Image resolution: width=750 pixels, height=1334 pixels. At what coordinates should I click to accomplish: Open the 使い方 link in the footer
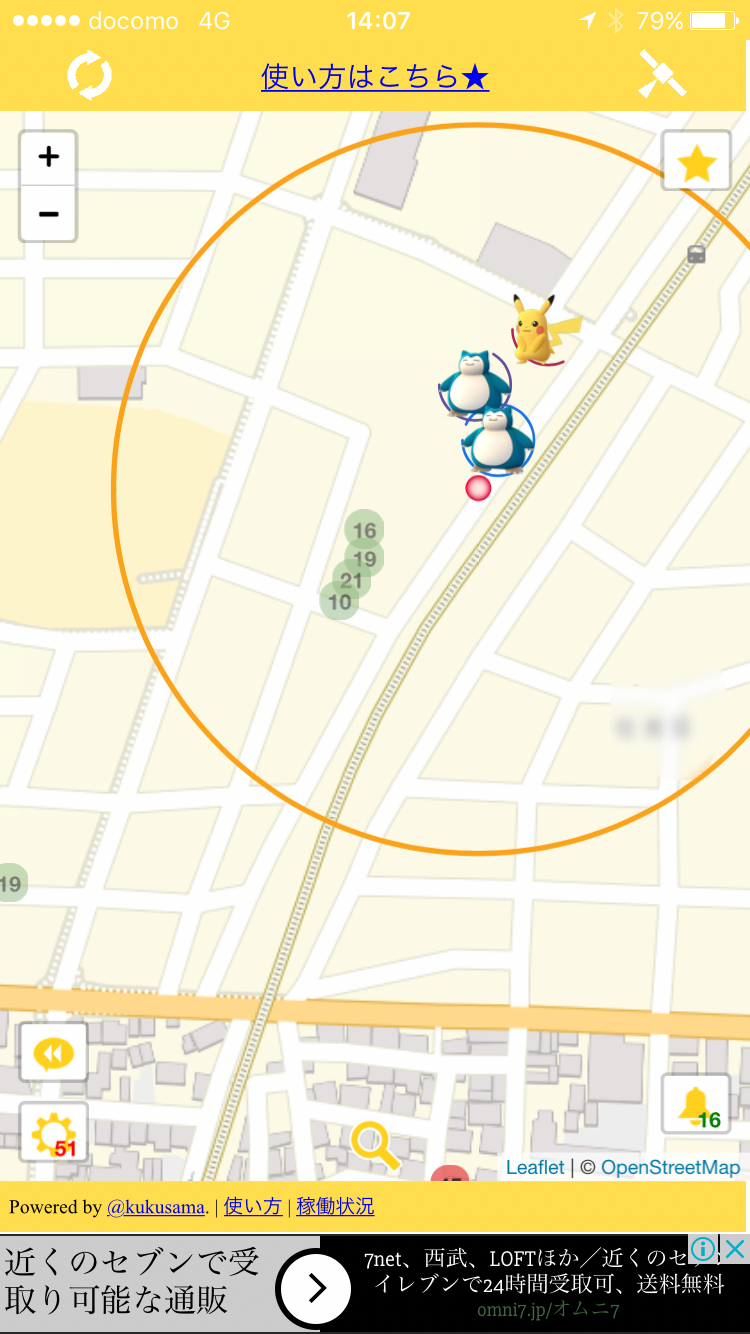pos(253,1207)
